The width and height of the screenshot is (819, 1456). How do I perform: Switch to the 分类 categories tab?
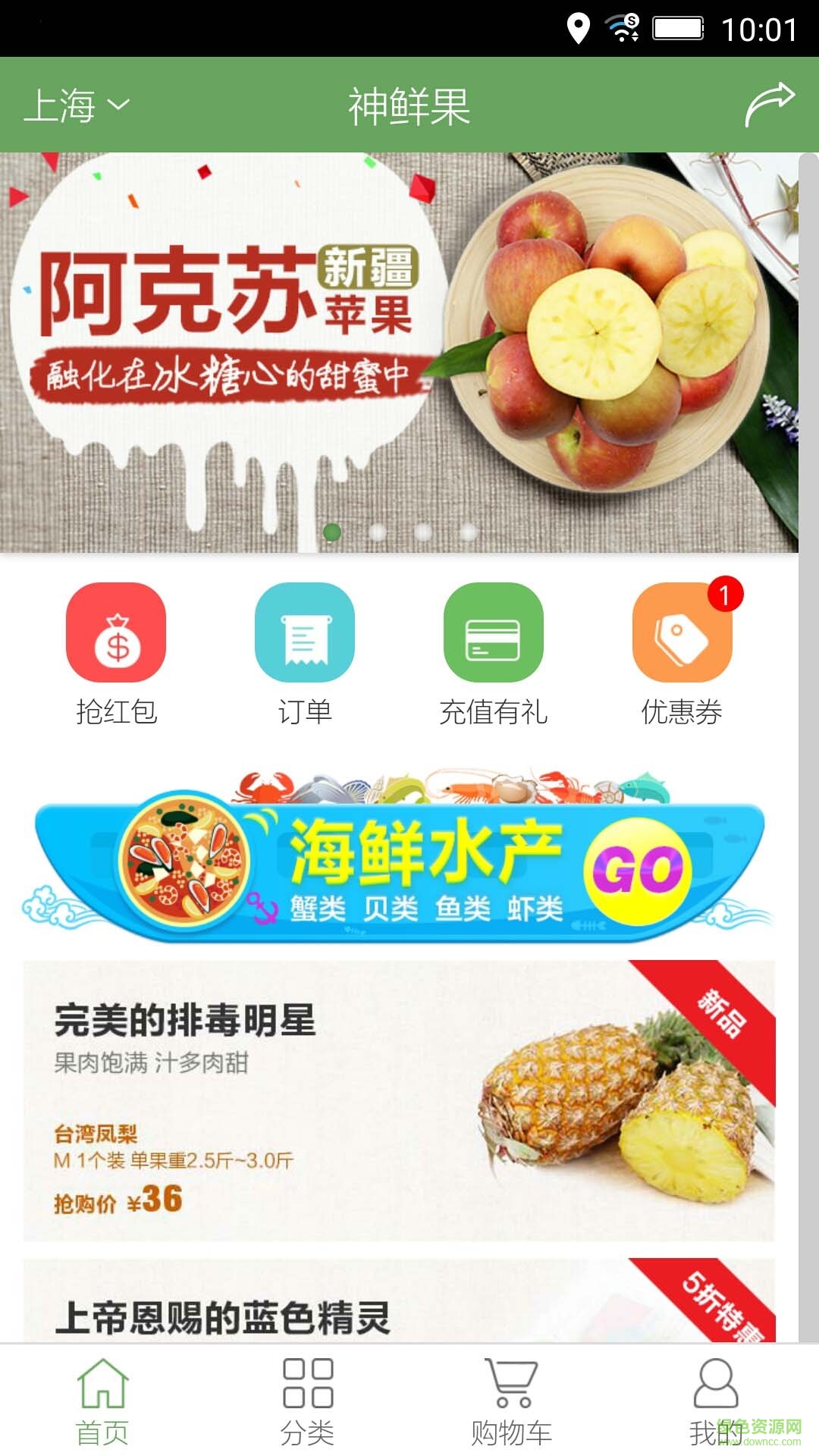click(307, 1401)
